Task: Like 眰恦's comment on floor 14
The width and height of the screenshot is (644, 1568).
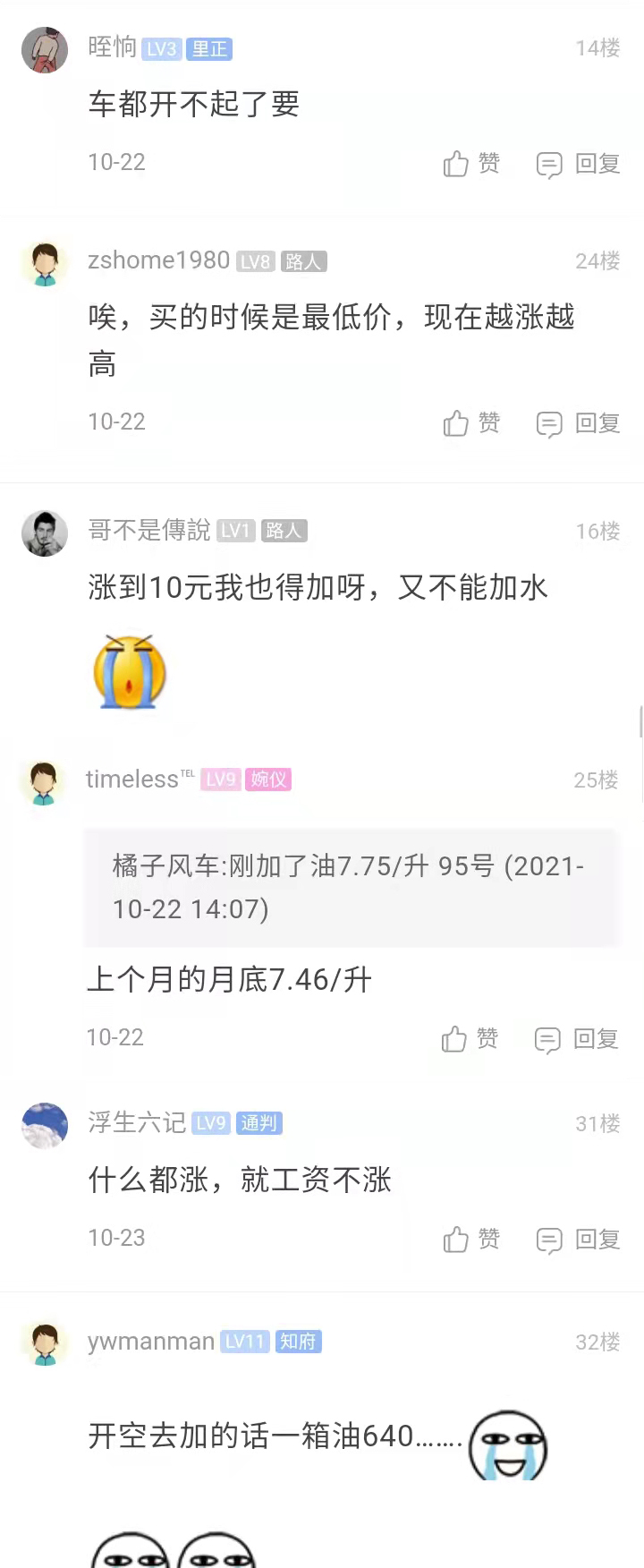Action: pyautogui.click(x=470, y=164)
